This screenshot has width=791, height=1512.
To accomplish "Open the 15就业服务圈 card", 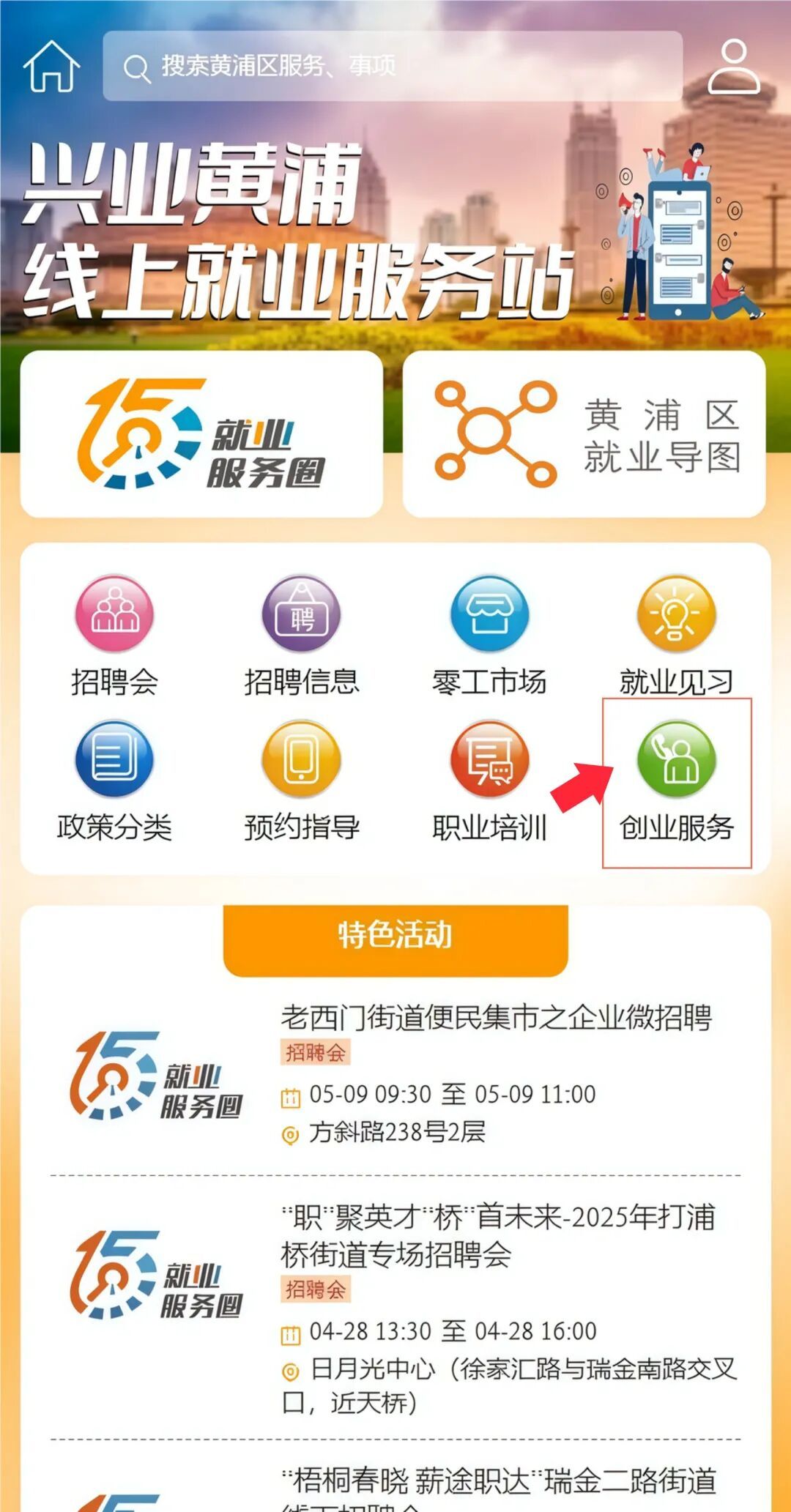I will tap(201, 434).
